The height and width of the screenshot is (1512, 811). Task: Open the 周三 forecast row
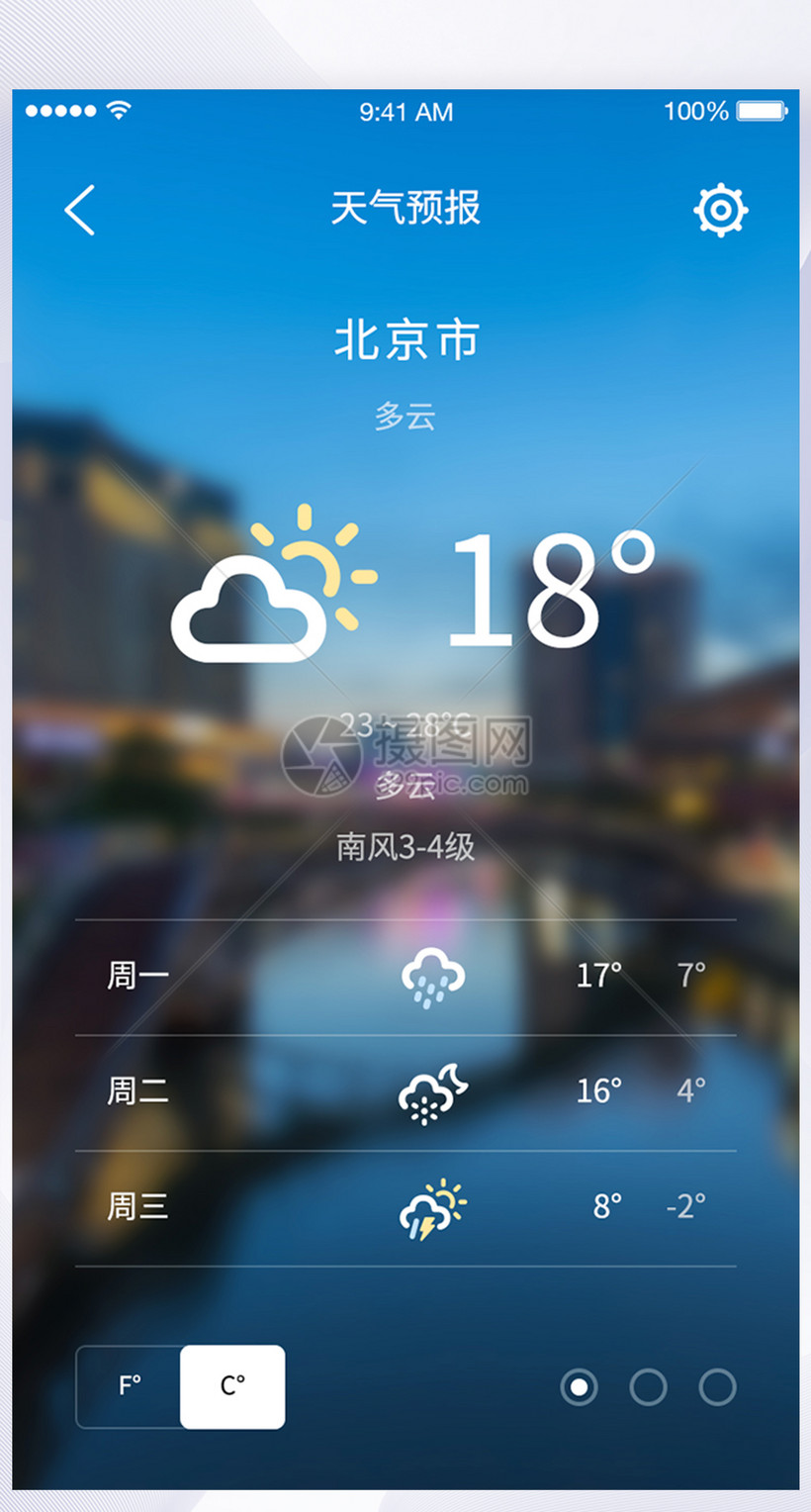pos(405,1207)
